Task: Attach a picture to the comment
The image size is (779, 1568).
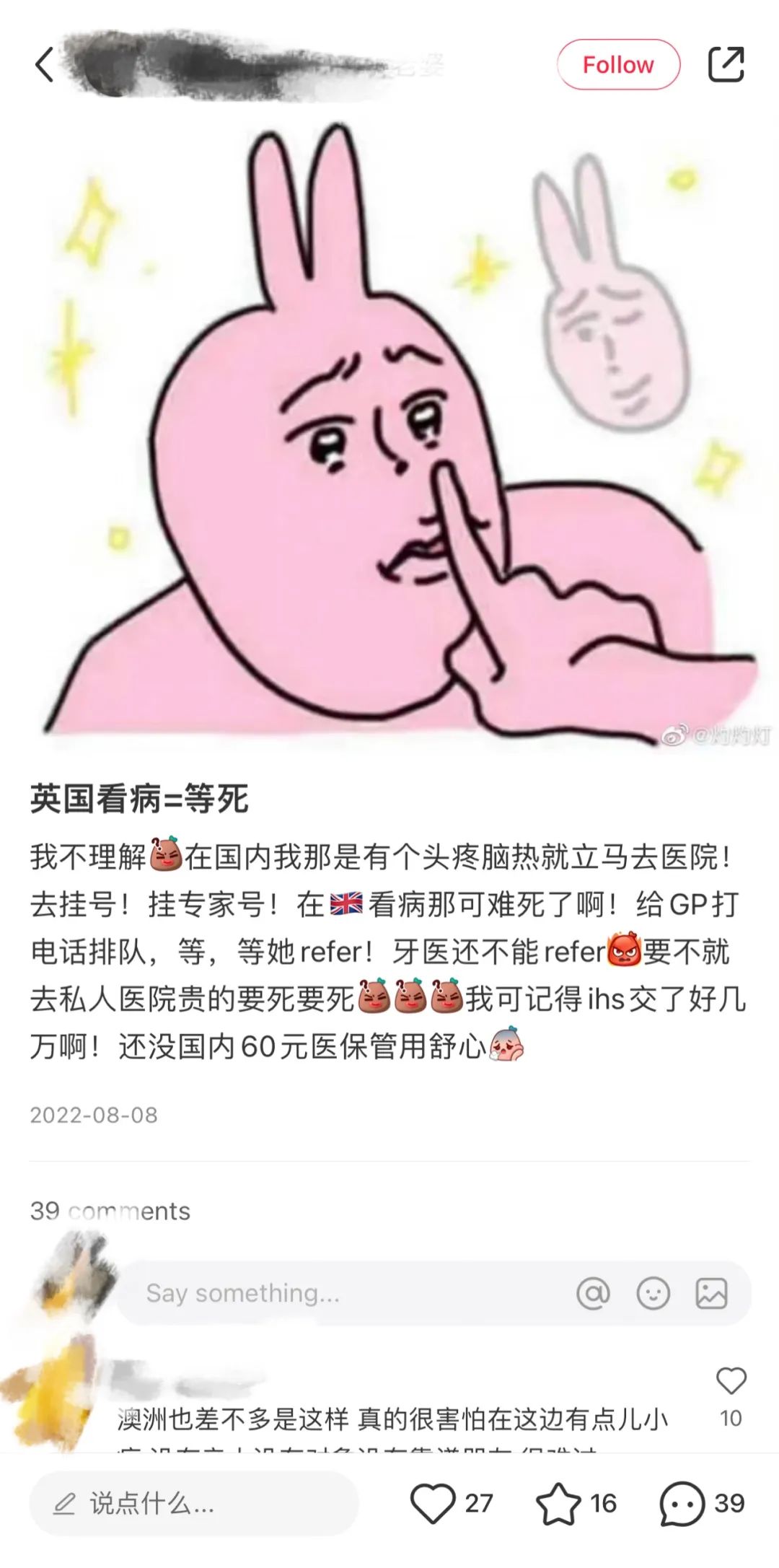Action: click(x=711, y=1293)
